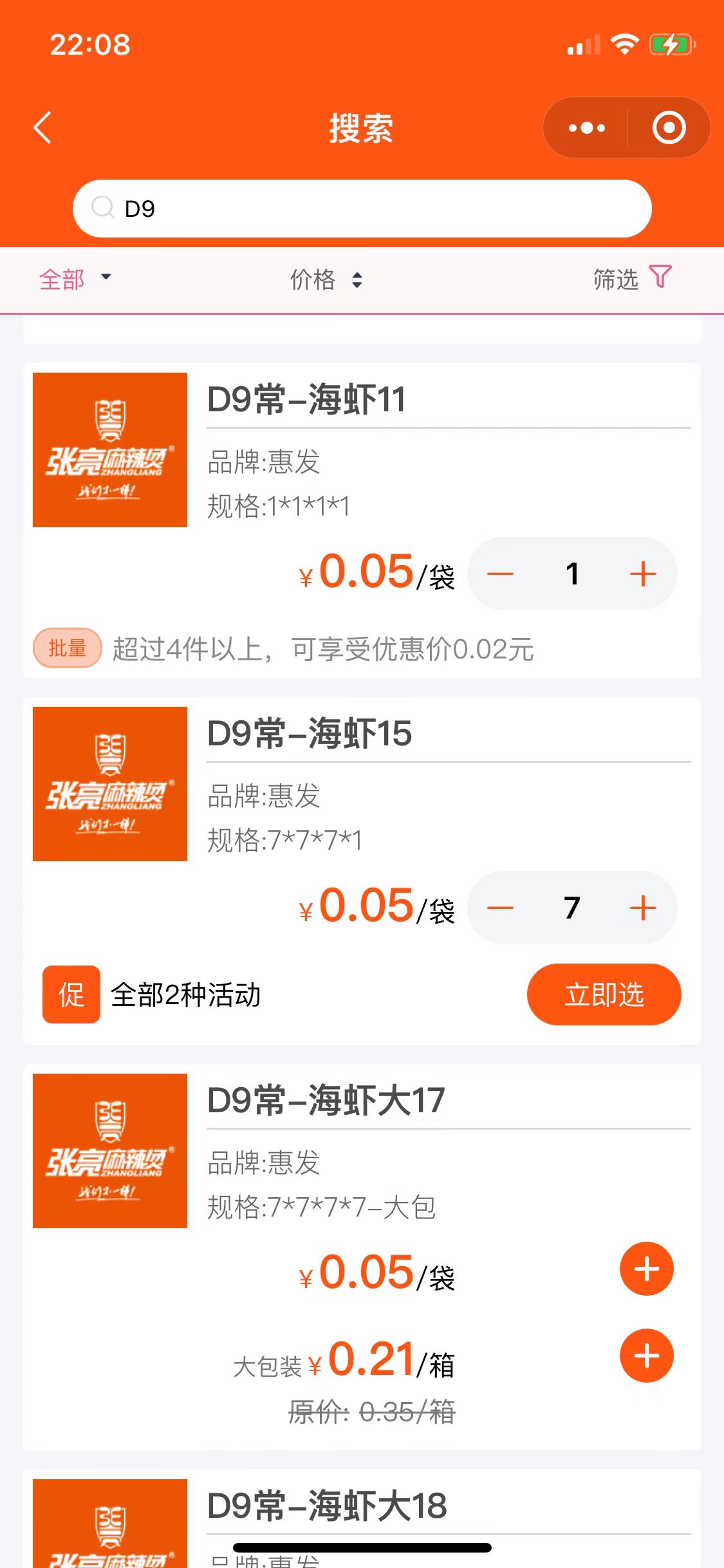Tap the 立即选 button
Viewport: 724px width, 1568px height.
(604, 994)
